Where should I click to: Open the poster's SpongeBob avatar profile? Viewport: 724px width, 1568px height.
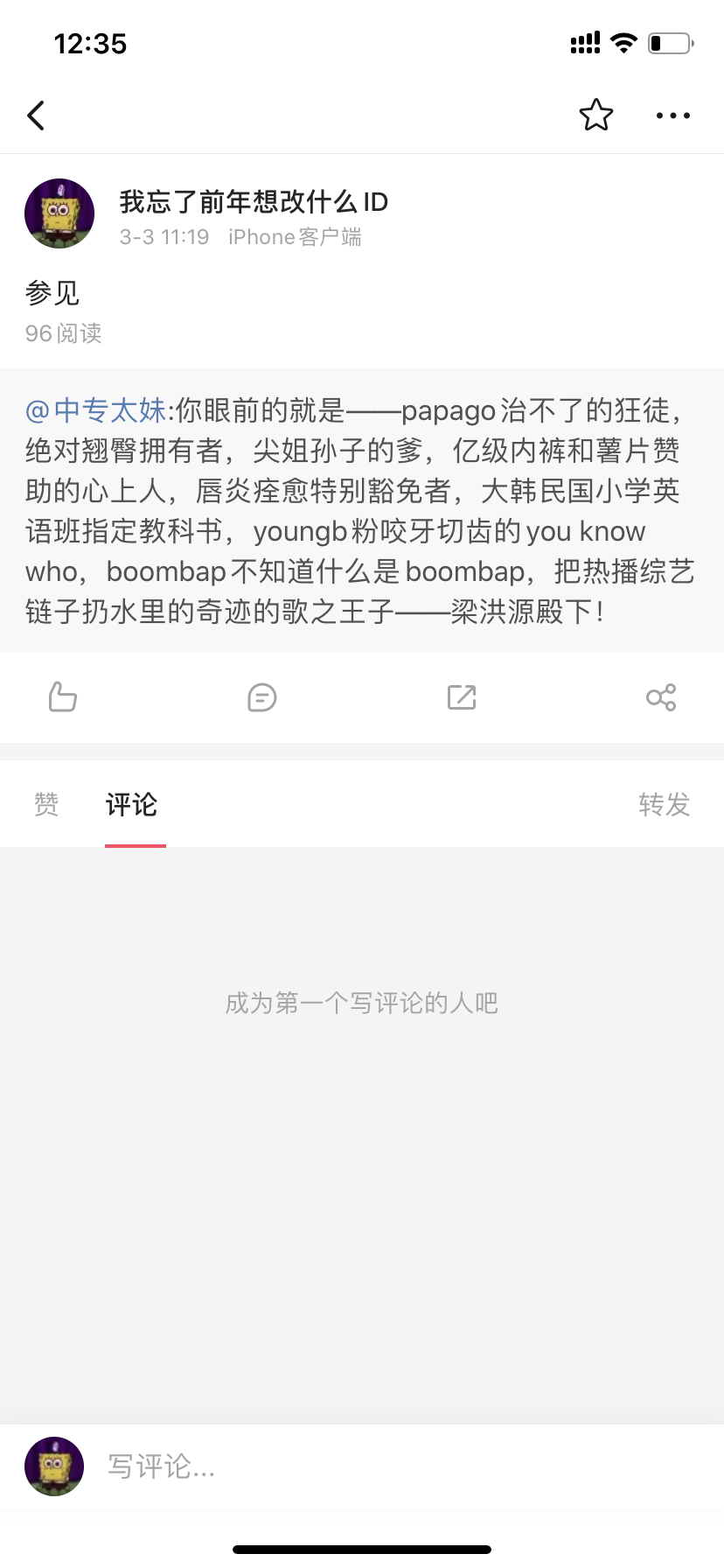point(59,214)
